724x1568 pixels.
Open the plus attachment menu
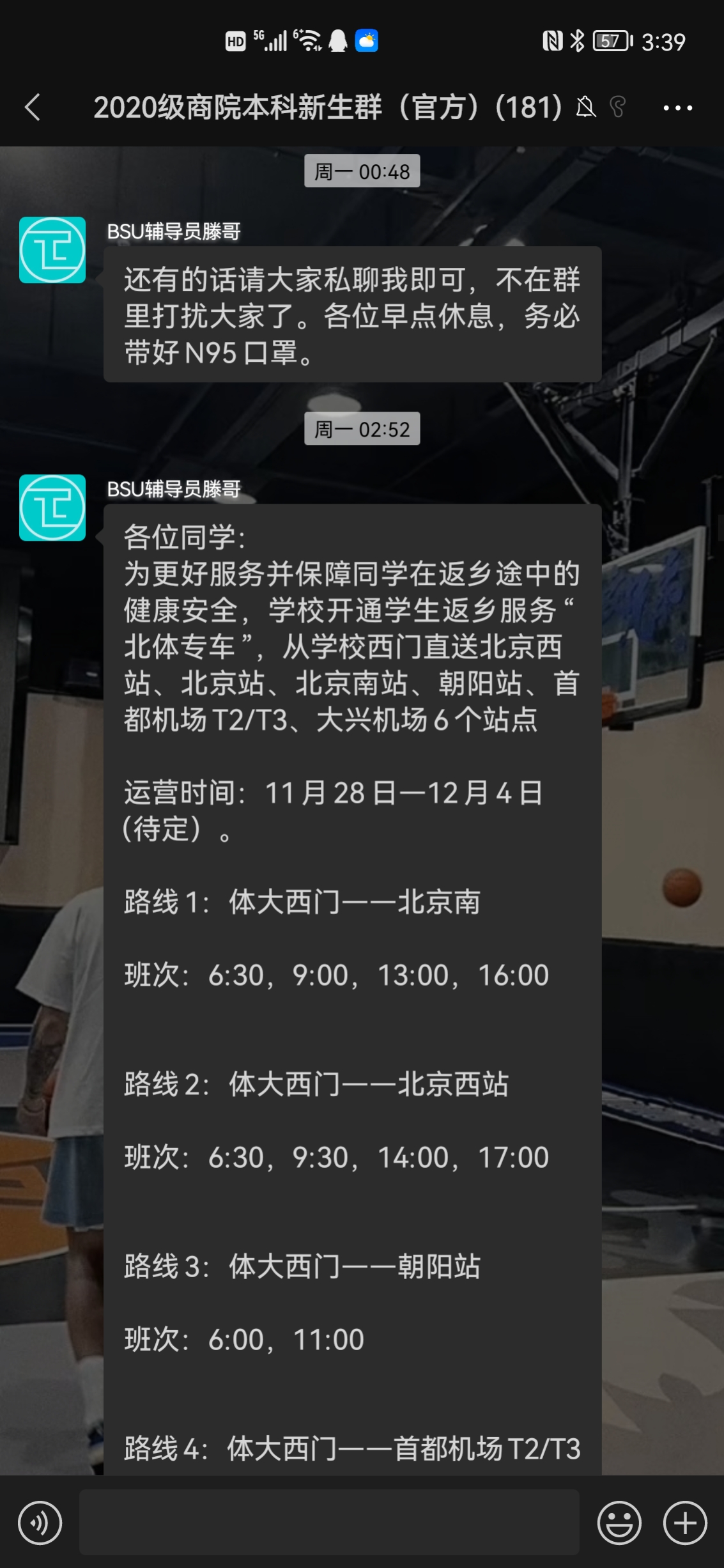(685, 1523)
